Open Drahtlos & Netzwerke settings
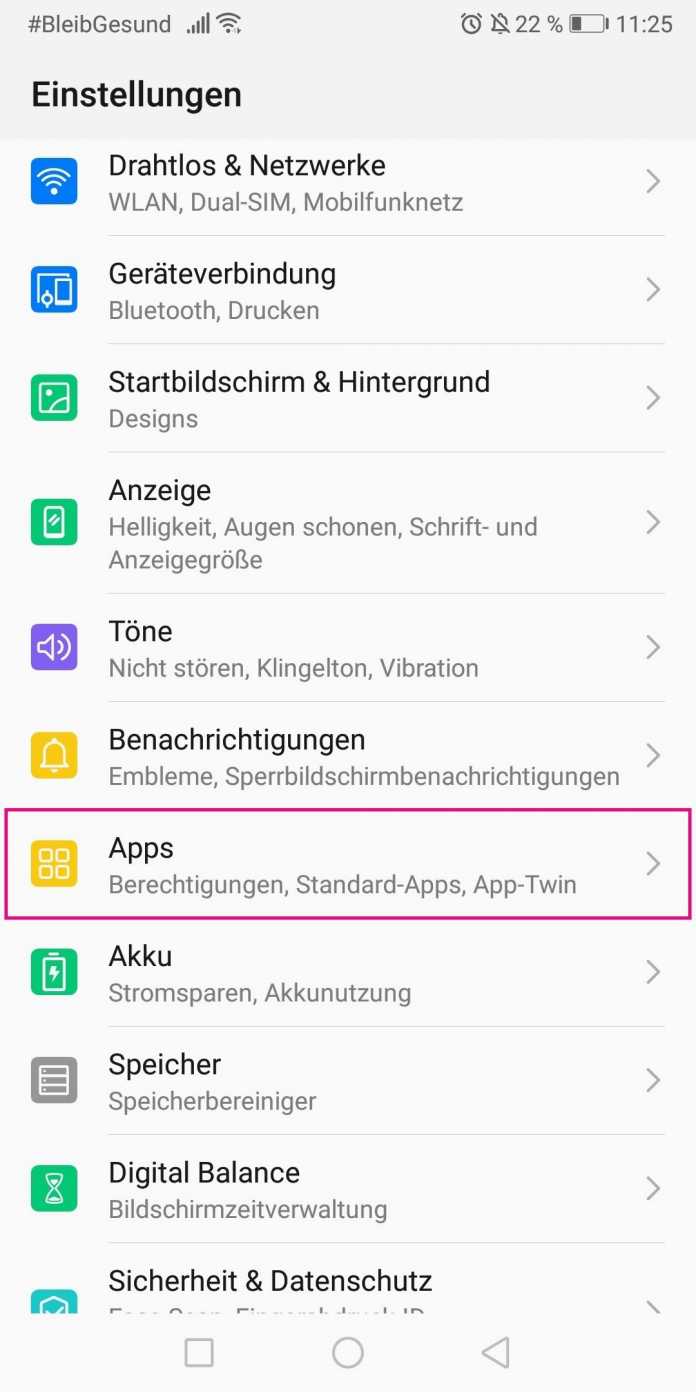This screenshot has width=696, height=1392. pos(347,182)
